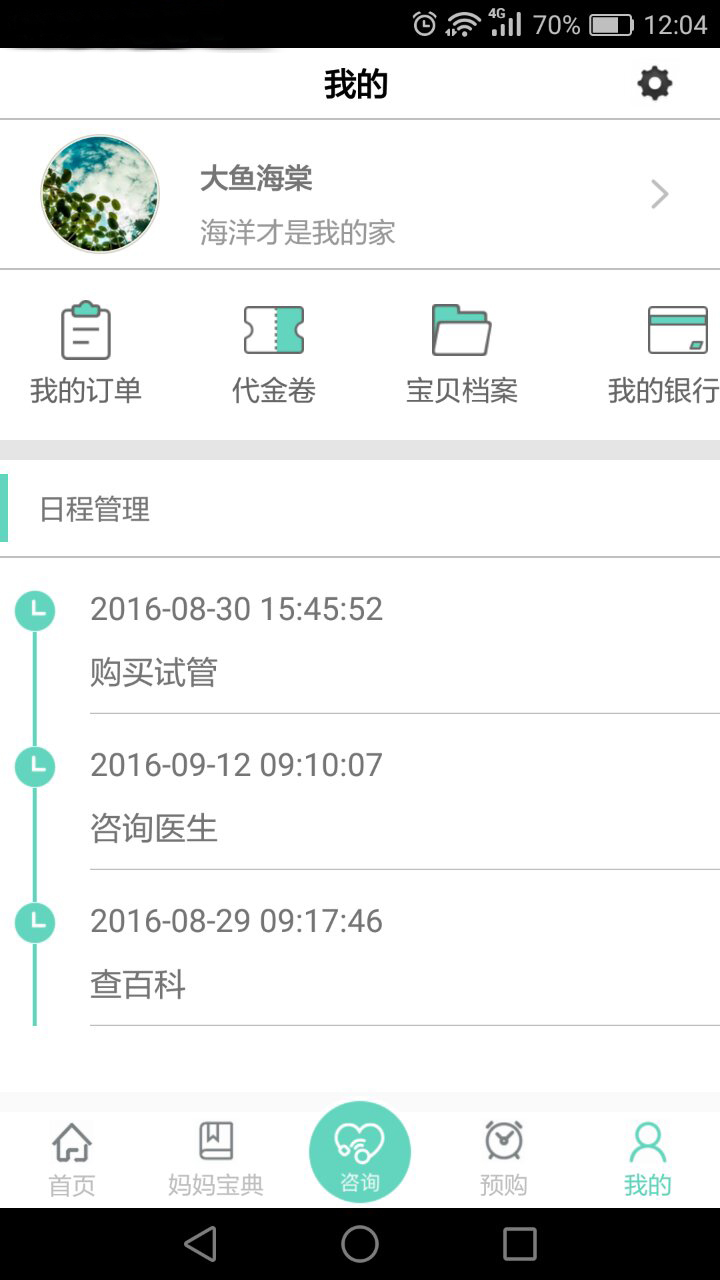Switch to the 预购 tab

point(504,1159)
